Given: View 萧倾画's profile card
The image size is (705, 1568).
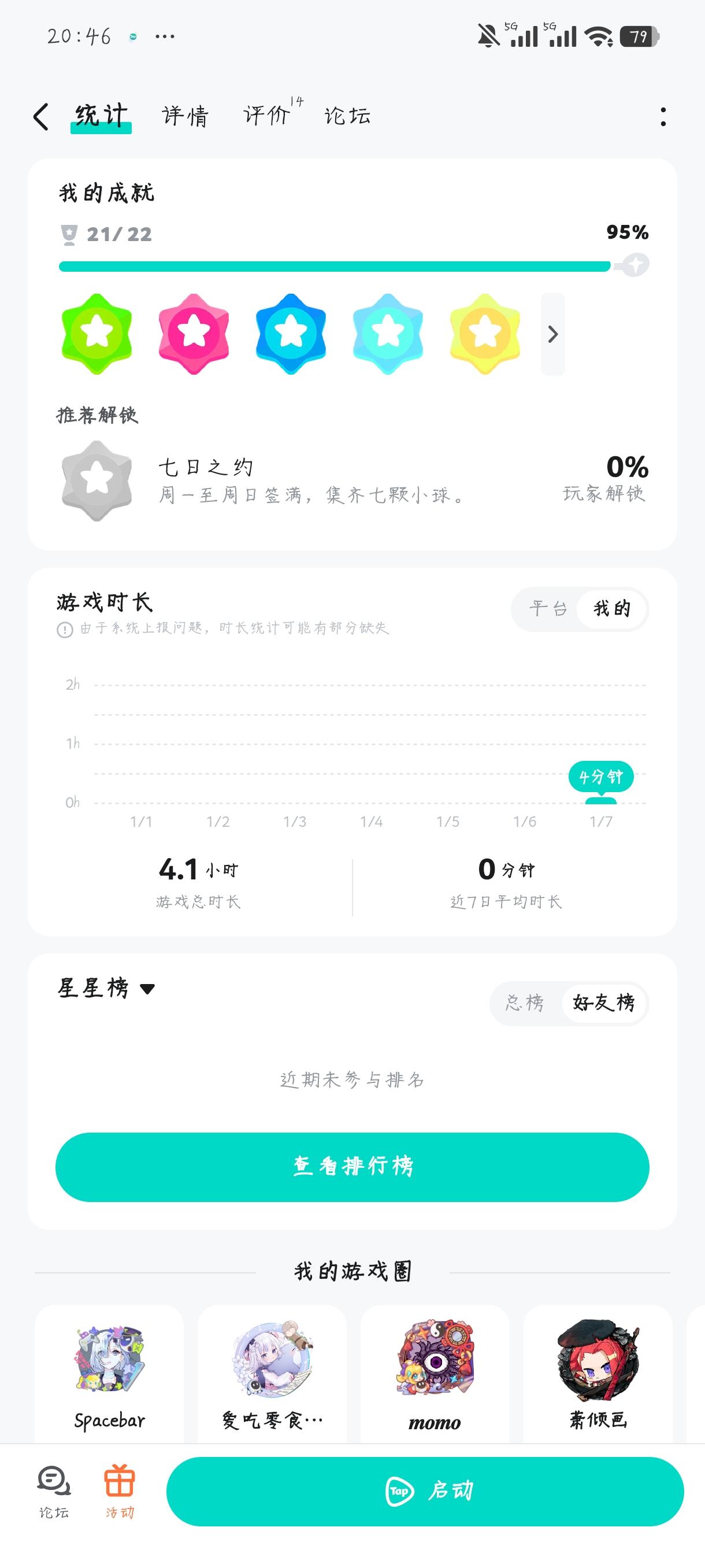Looking at the screenshot, I should point(598,1374).
